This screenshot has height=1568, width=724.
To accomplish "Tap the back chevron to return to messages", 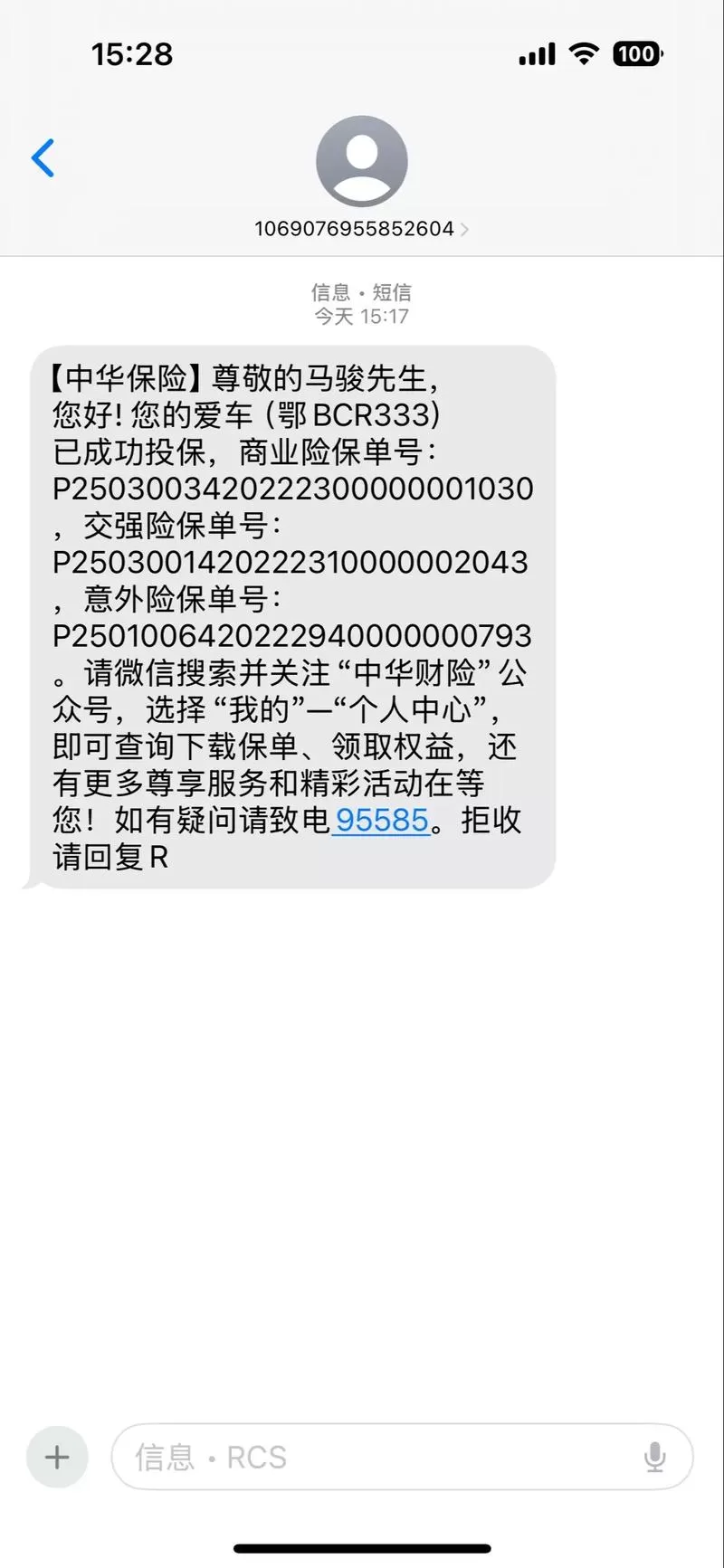I will click(x=43, y=157).
